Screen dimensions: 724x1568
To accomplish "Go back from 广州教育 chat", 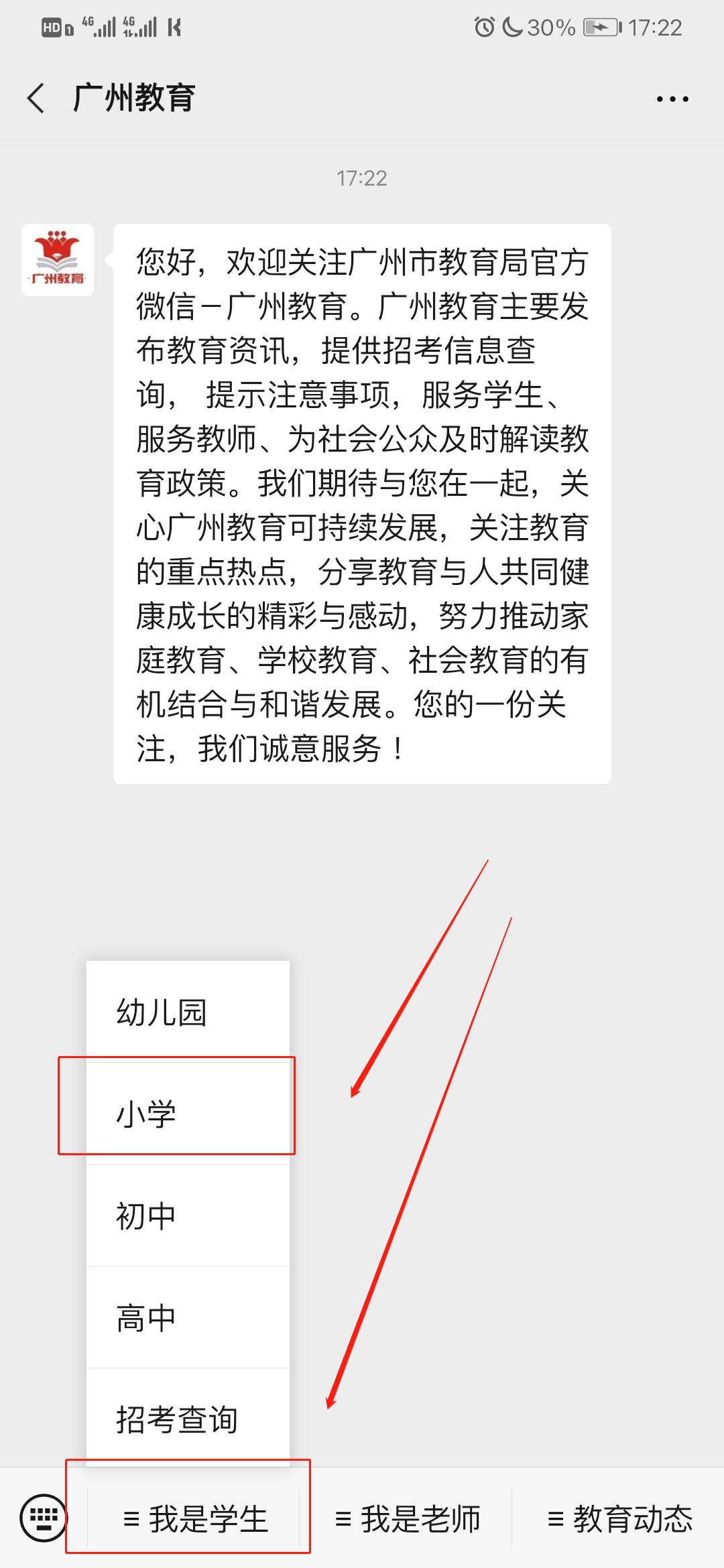I will pos(37,99).
